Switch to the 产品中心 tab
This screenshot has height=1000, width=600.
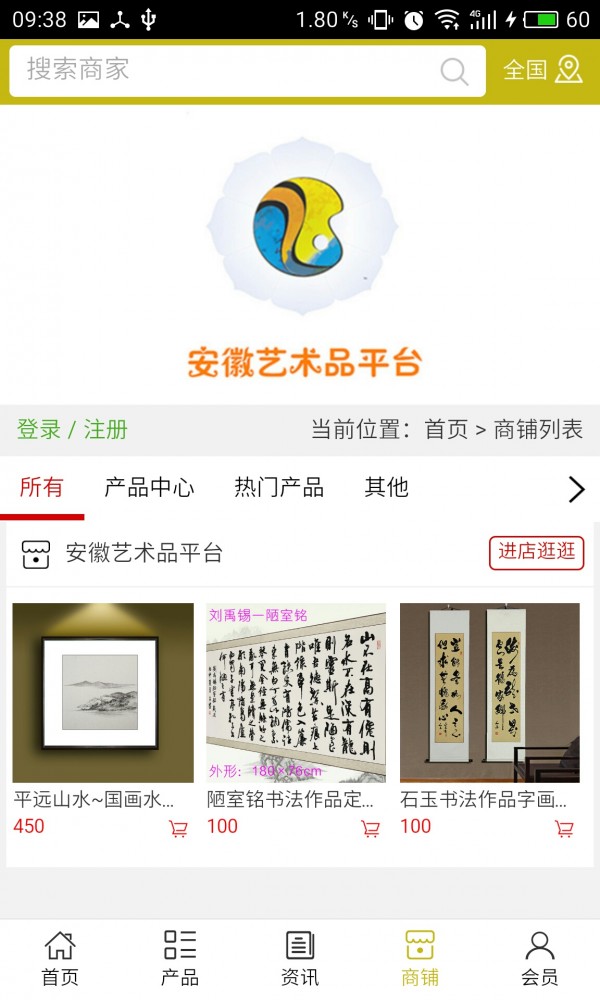pyautogui.click(x=149, y=487)
